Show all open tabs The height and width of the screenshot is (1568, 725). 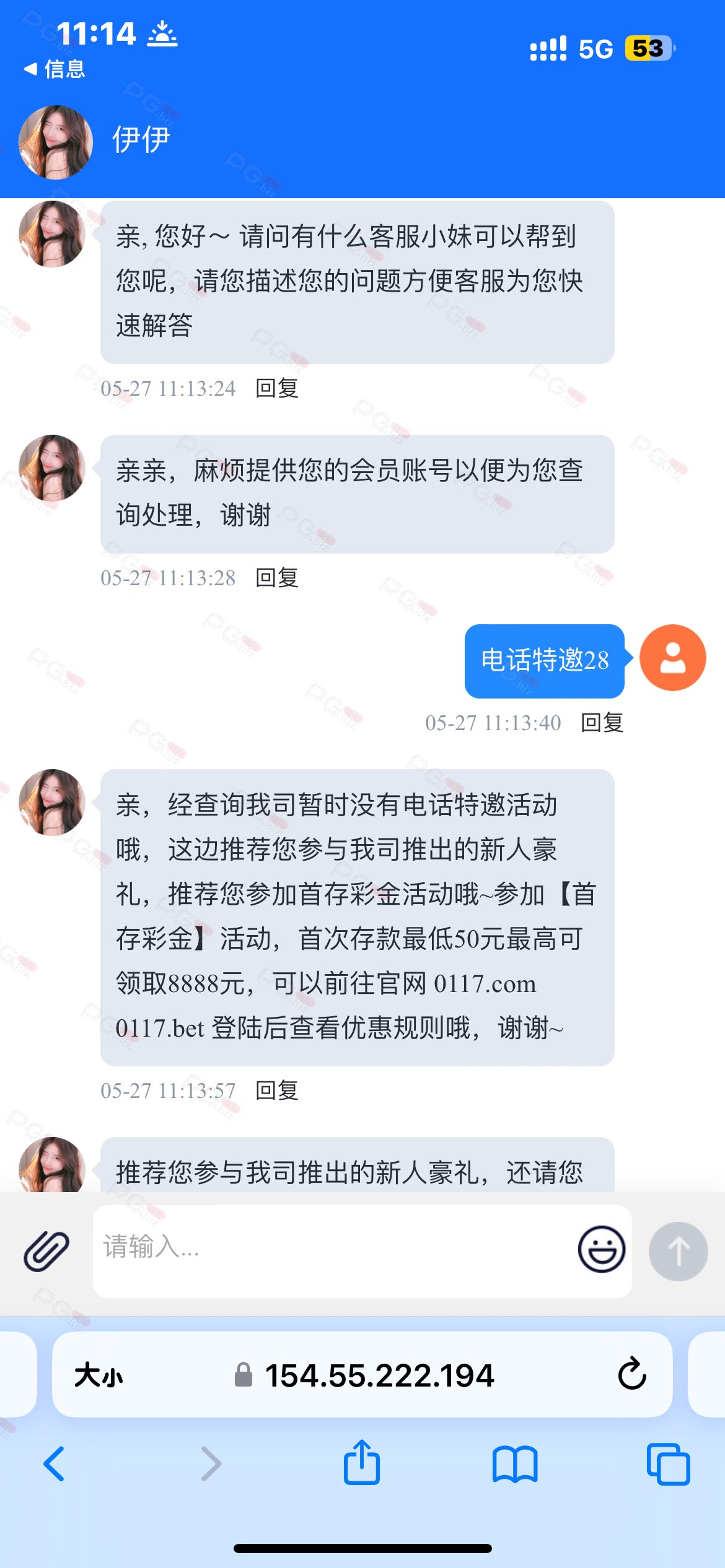668,1464
